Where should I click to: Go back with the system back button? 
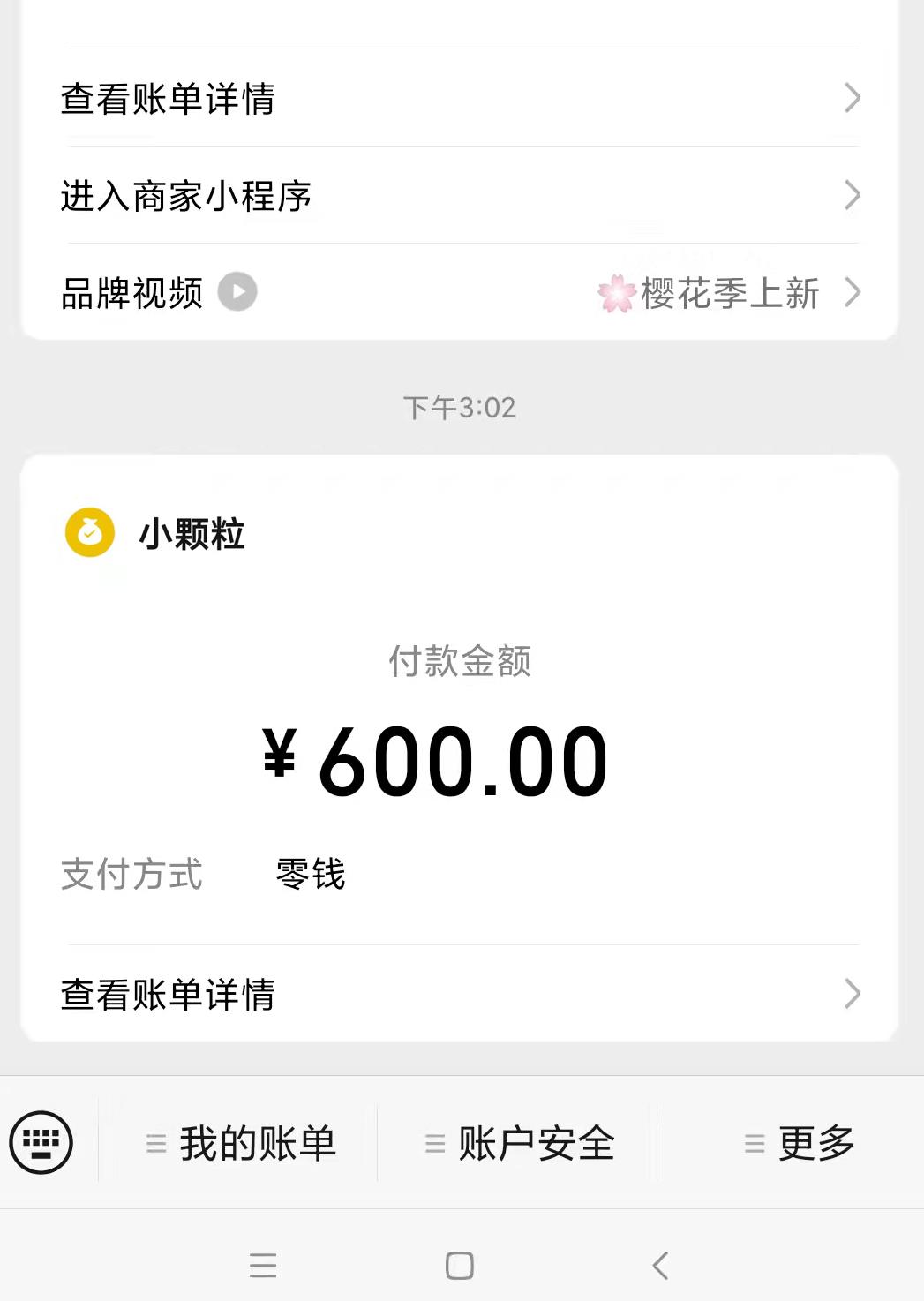coord(660,1265)
